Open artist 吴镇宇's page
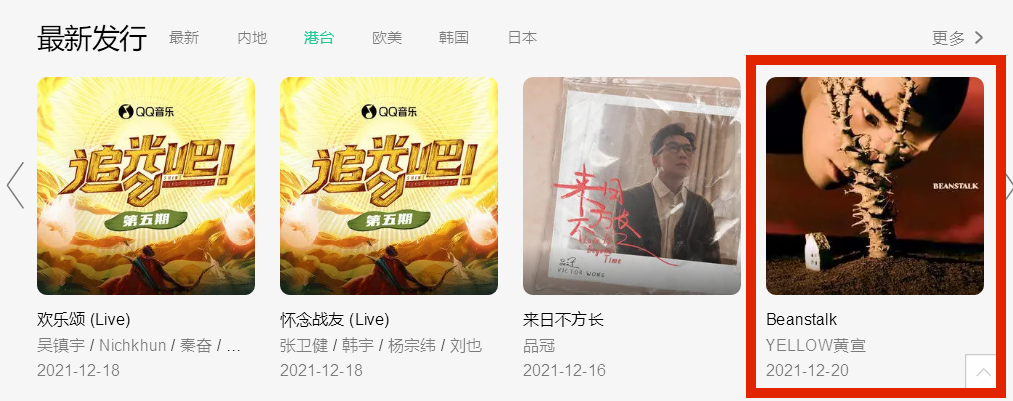Screen dimensions: 1013x401 60,346
